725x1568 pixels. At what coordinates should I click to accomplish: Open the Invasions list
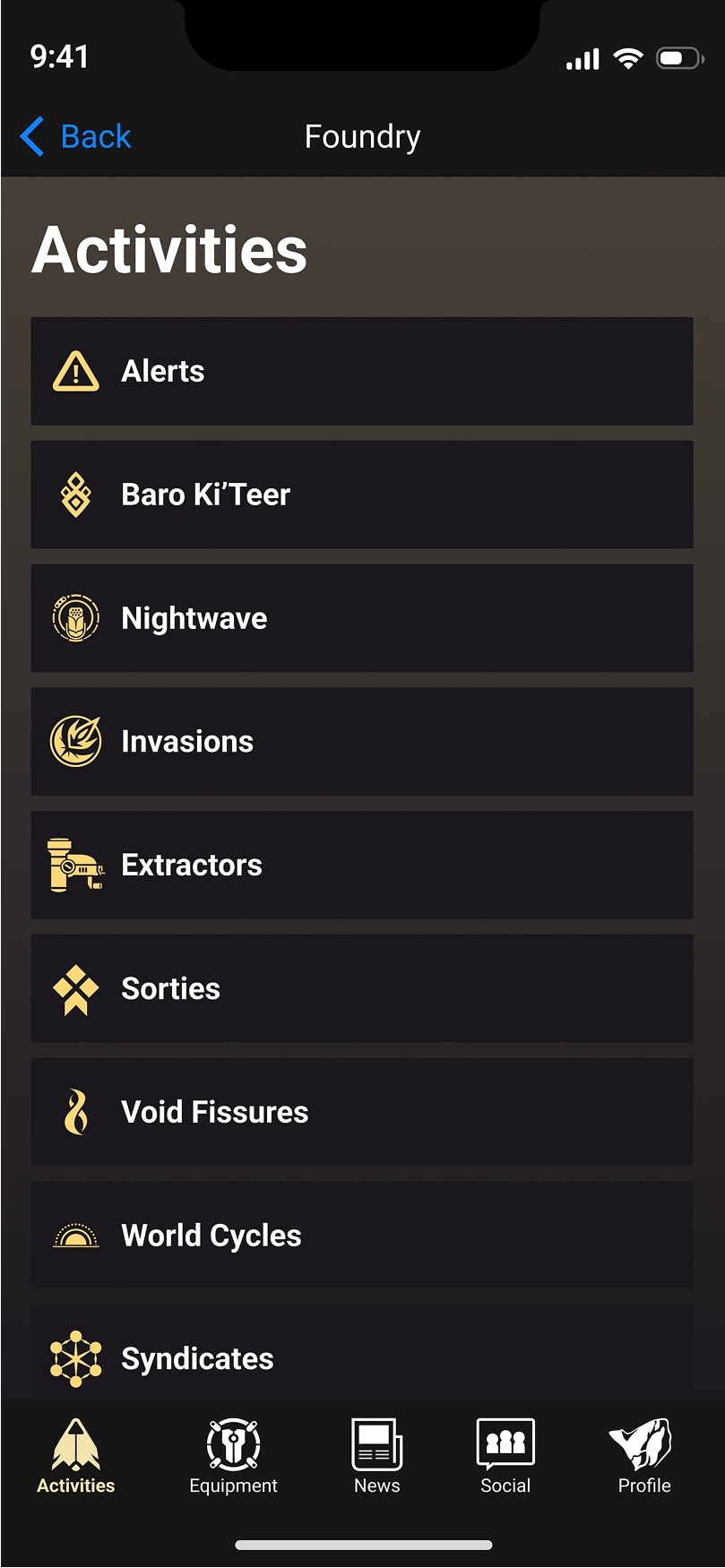(x=362, y=742)
